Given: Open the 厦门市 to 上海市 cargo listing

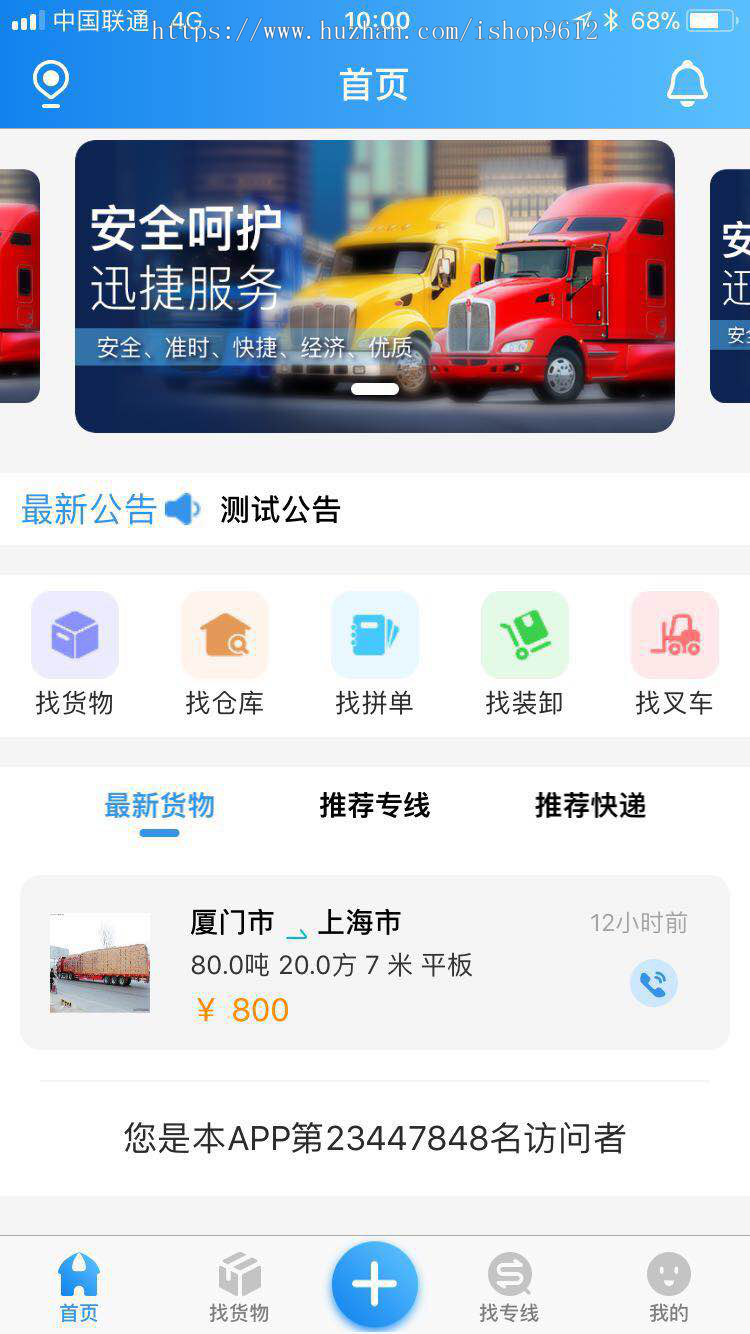Looking at the screenshot, I should point(375,960).
